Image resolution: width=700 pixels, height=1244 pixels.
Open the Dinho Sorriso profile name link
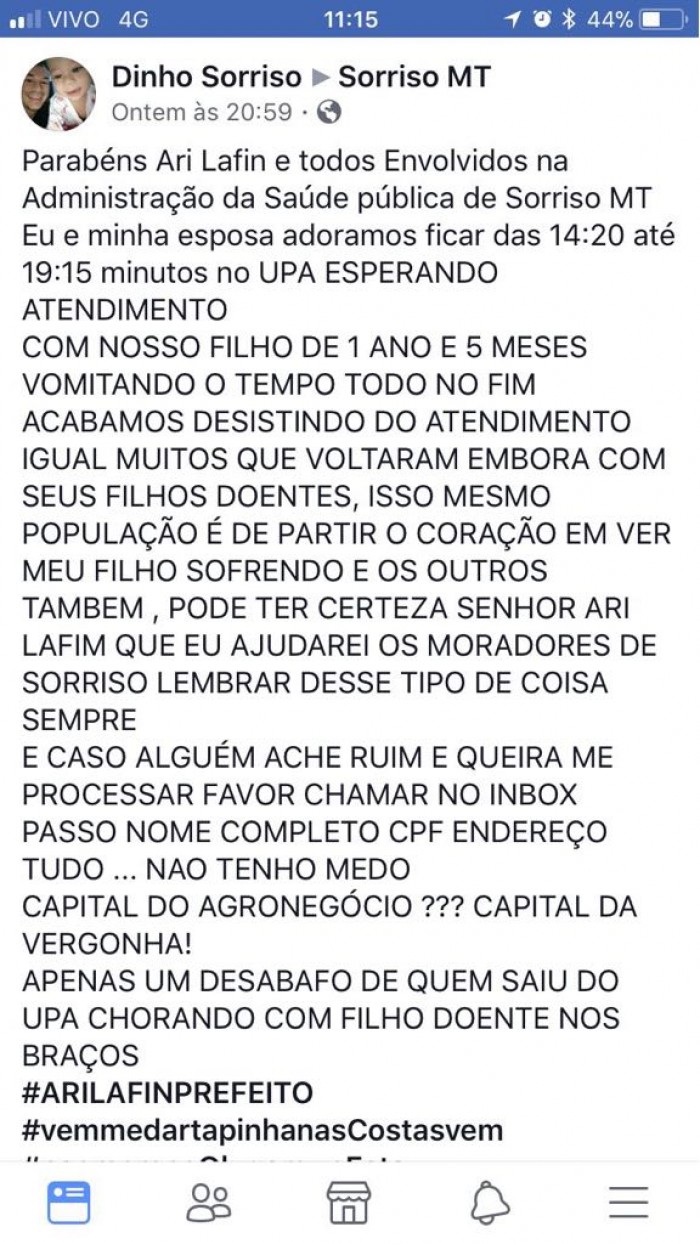(x=207, y=77)
